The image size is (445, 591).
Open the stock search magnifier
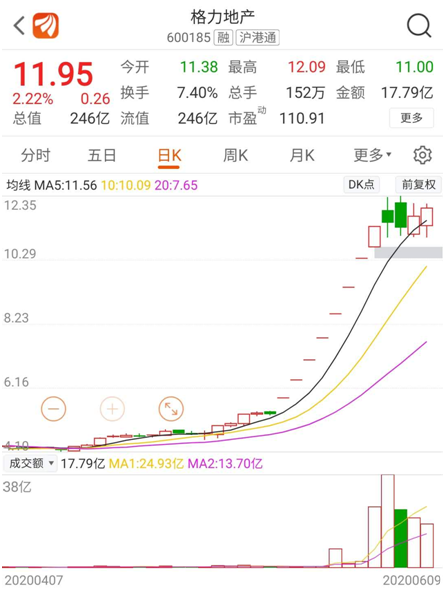[419, 26]
